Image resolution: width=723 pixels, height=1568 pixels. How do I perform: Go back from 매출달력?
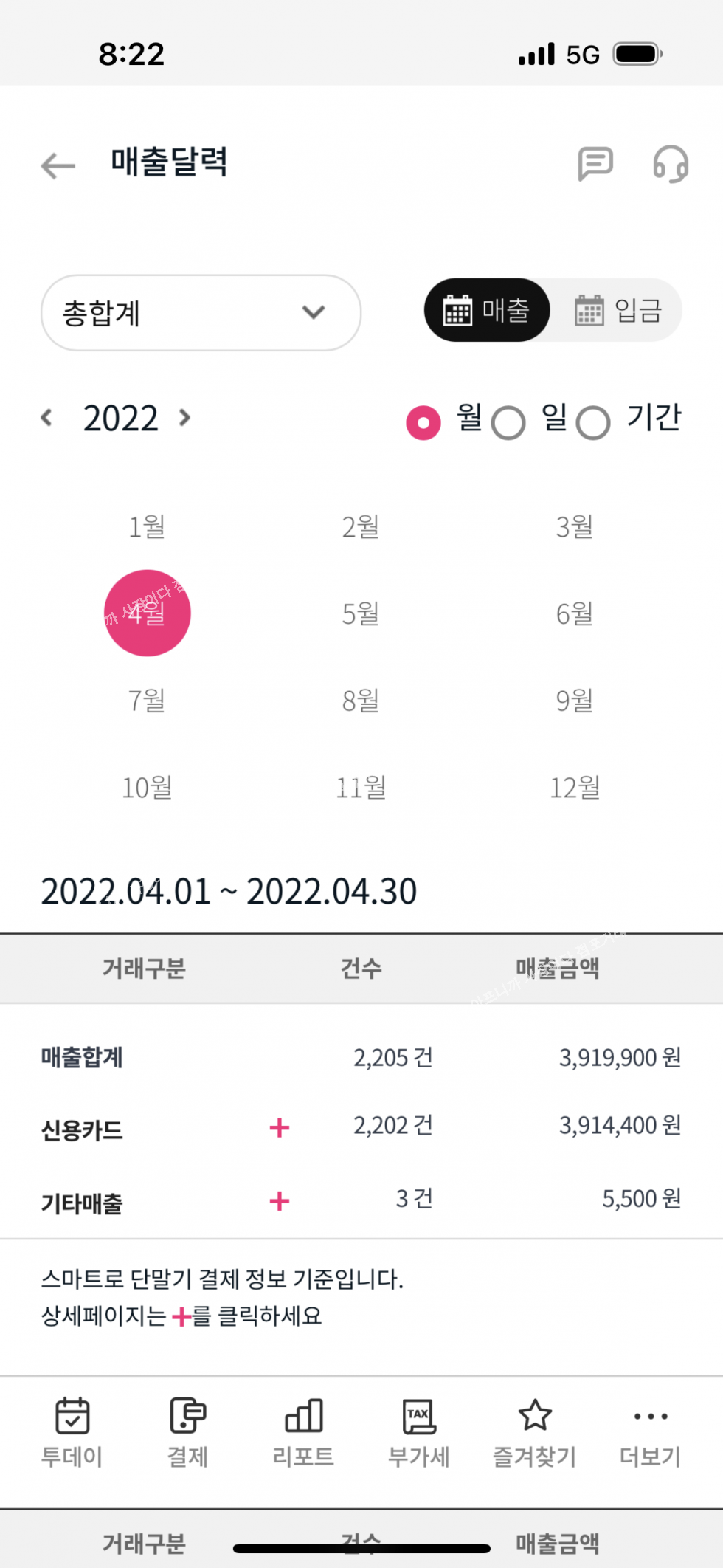pos(58,165)
